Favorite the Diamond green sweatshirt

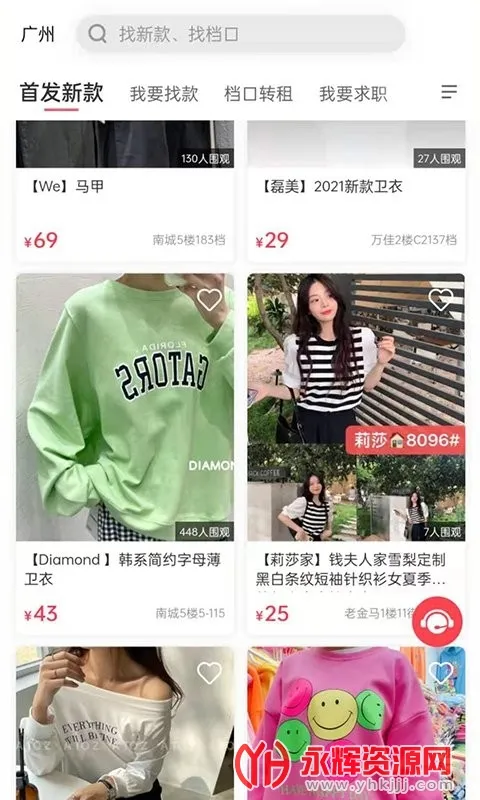[209, 300]
